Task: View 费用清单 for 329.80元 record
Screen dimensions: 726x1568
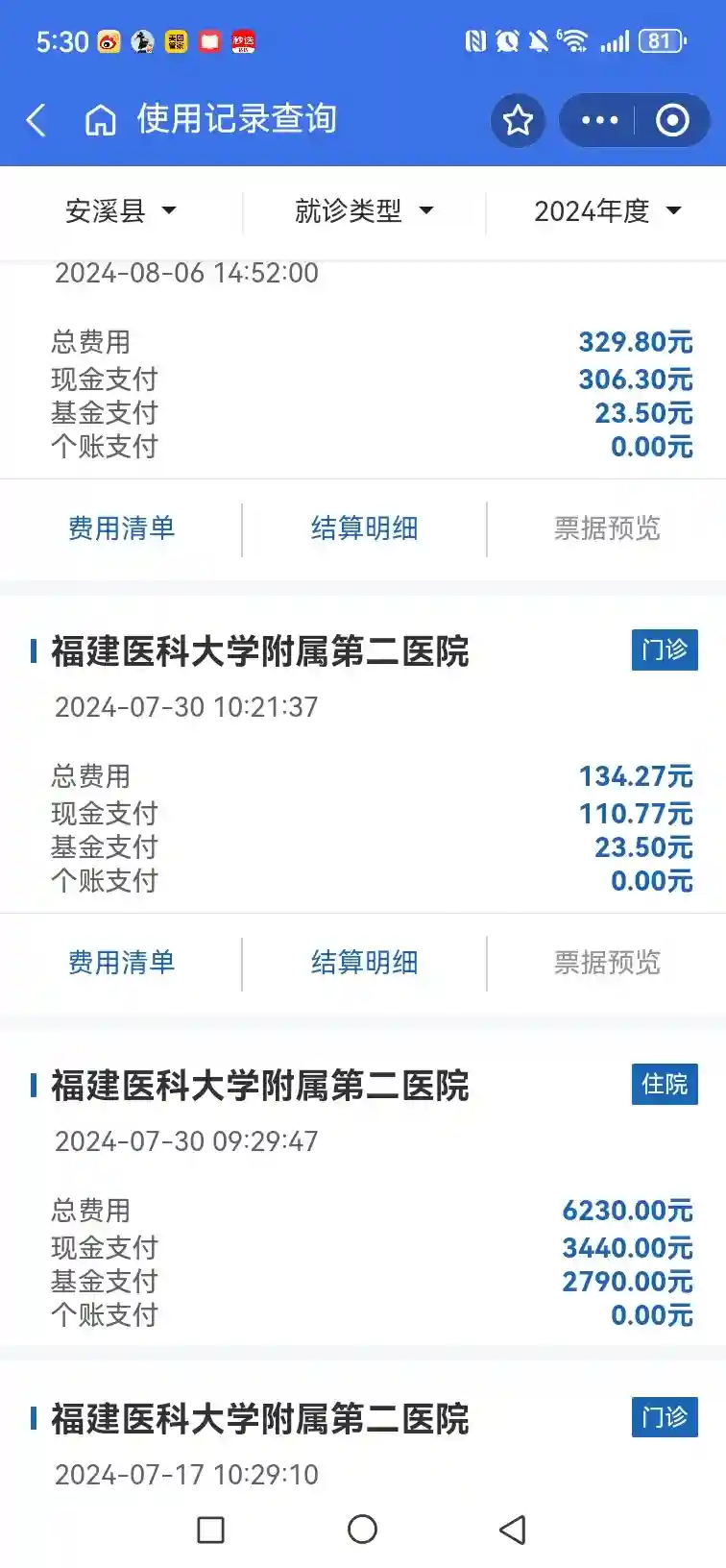Action: pos(121,528)
